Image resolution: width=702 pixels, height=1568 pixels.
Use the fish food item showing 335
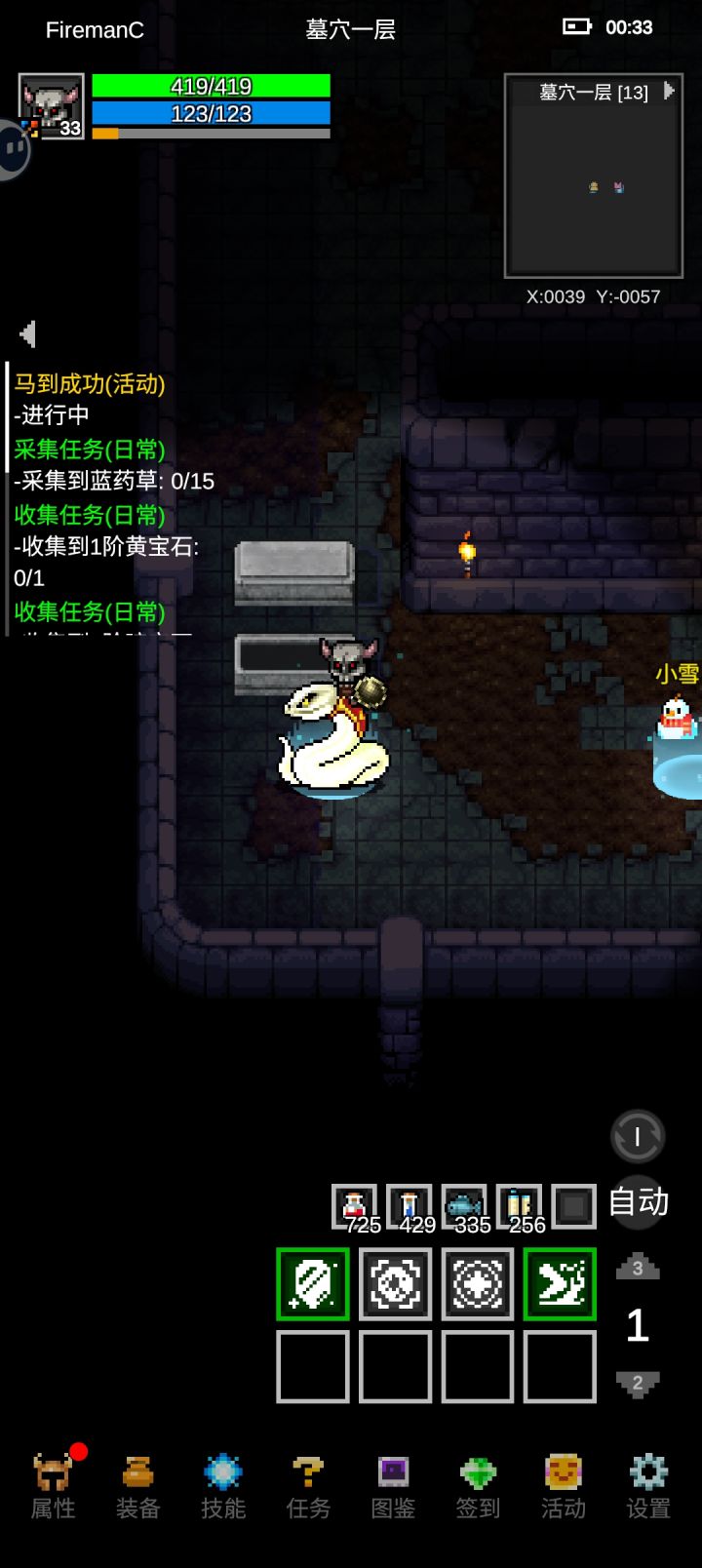point(463,1205)
